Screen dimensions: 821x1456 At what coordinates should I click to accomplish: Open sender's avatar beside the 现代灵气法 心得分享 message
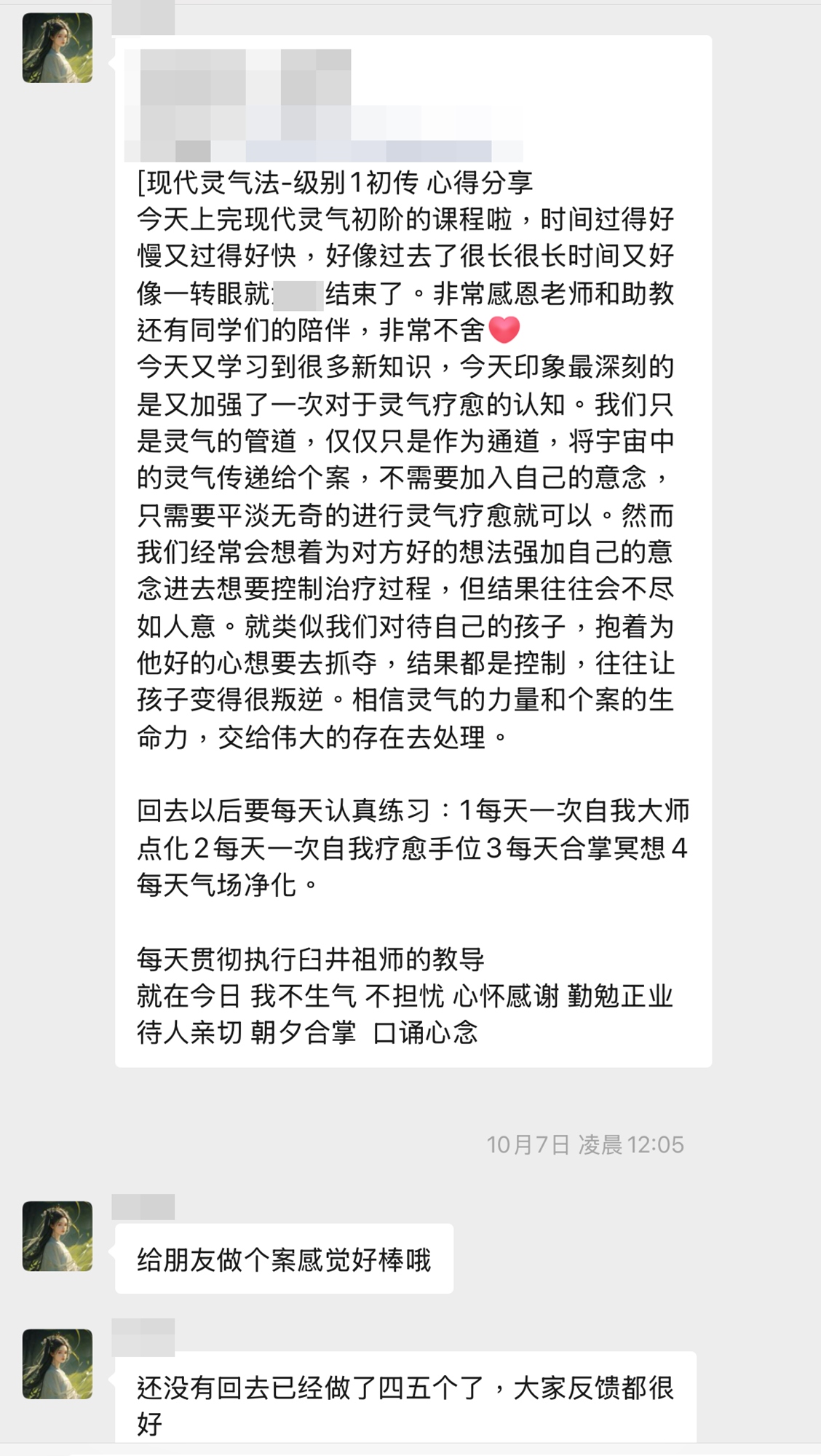(57, 48)
